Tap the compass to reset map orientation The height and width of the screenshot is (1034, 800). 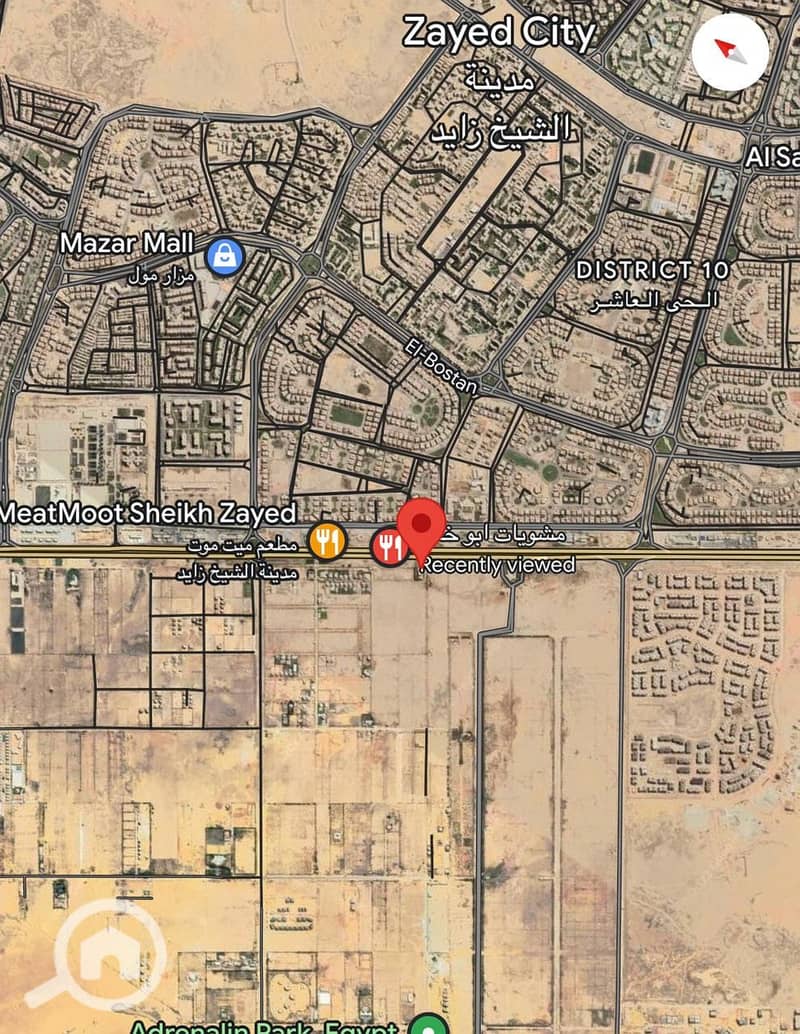730,52
